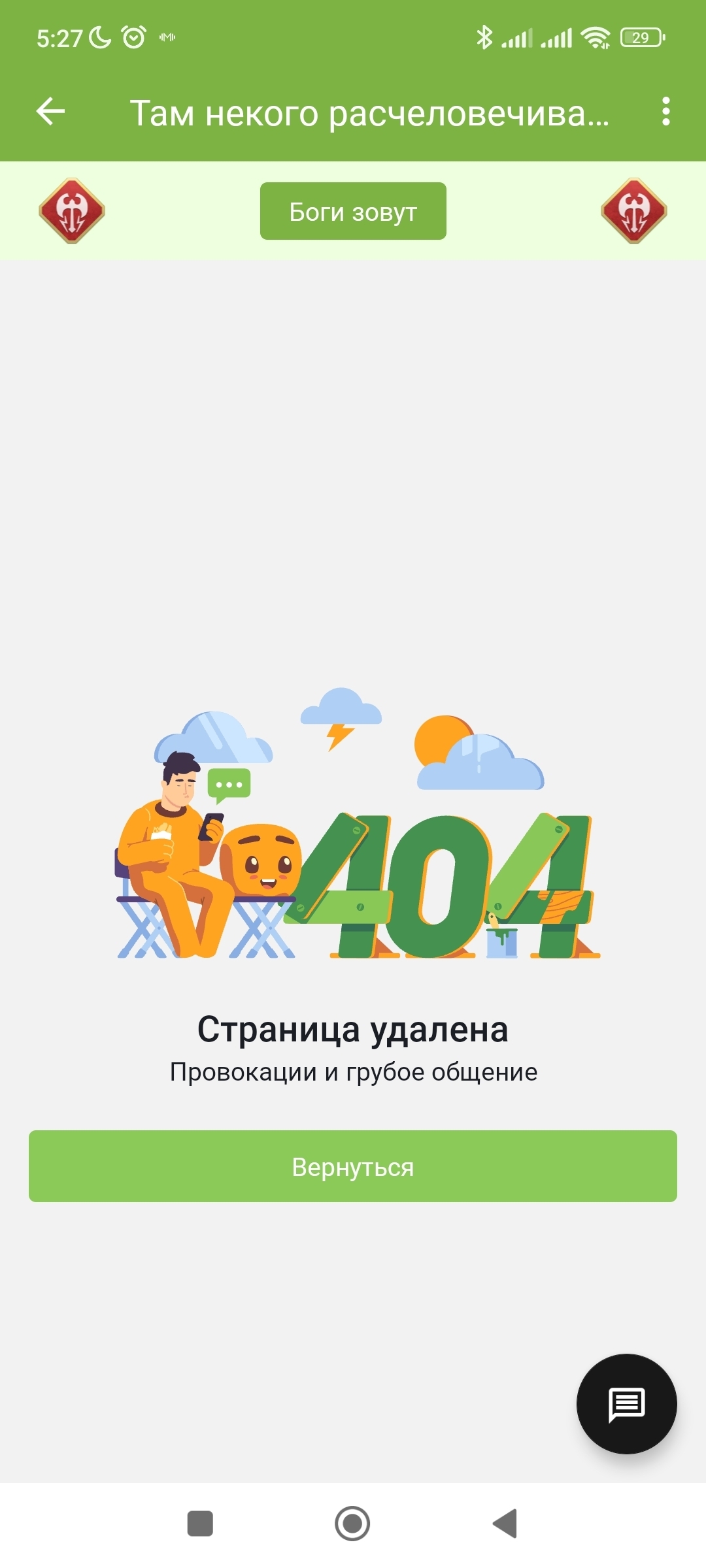Go to the system home screen
The image size is (706, 1568).
[352, 1524]
